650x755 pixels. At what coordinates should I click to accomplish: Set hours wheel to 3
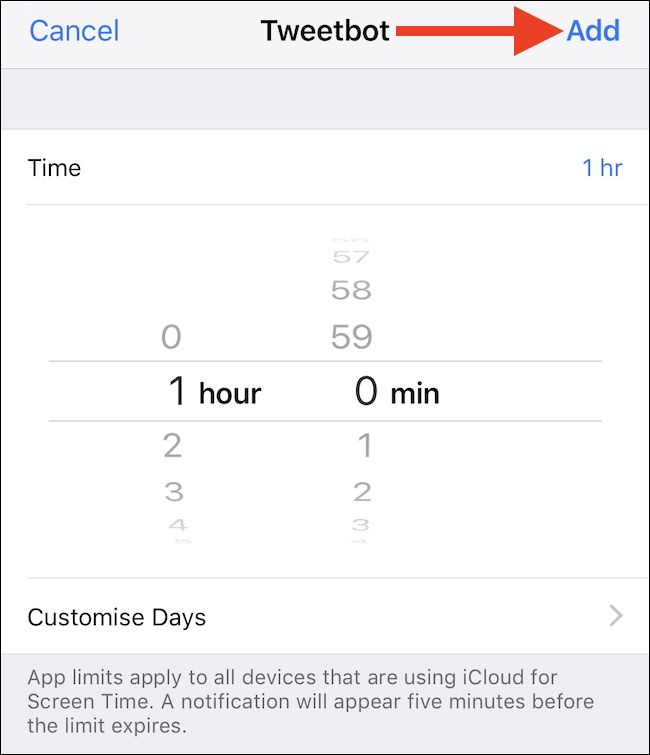pos(174,491)
